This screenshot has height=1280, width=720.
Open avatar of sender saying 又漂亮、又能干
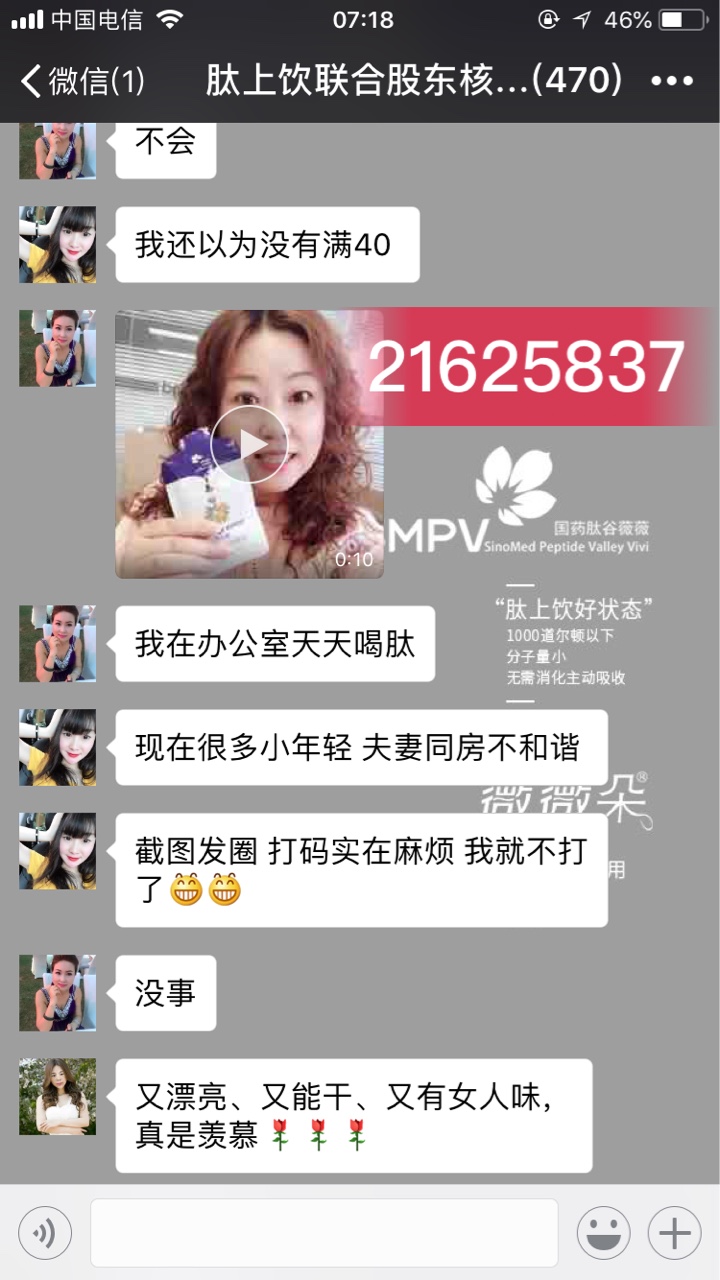click(58, 1096)
